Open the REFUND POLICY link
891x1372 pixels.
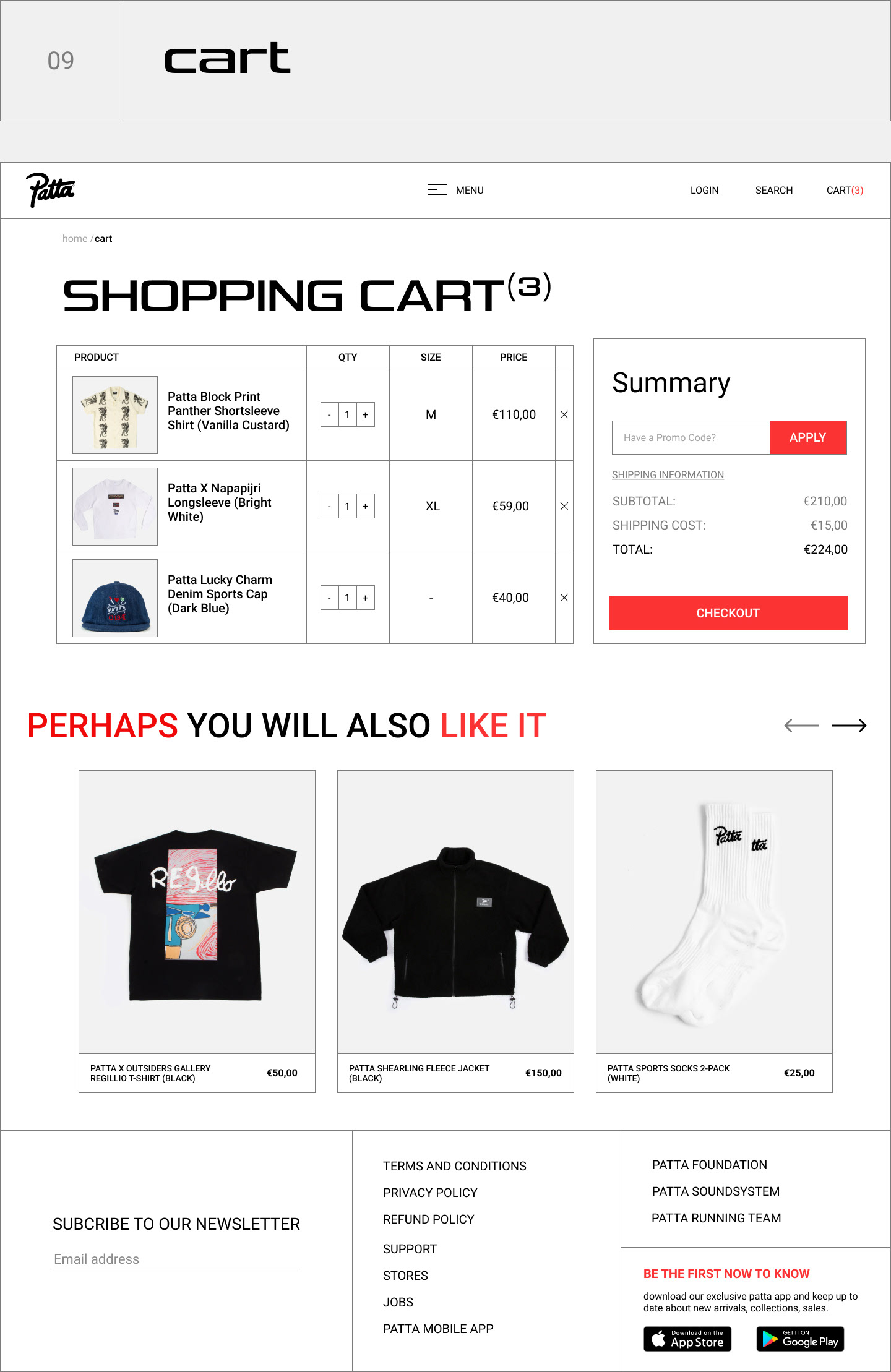(x=428, y=1219)
